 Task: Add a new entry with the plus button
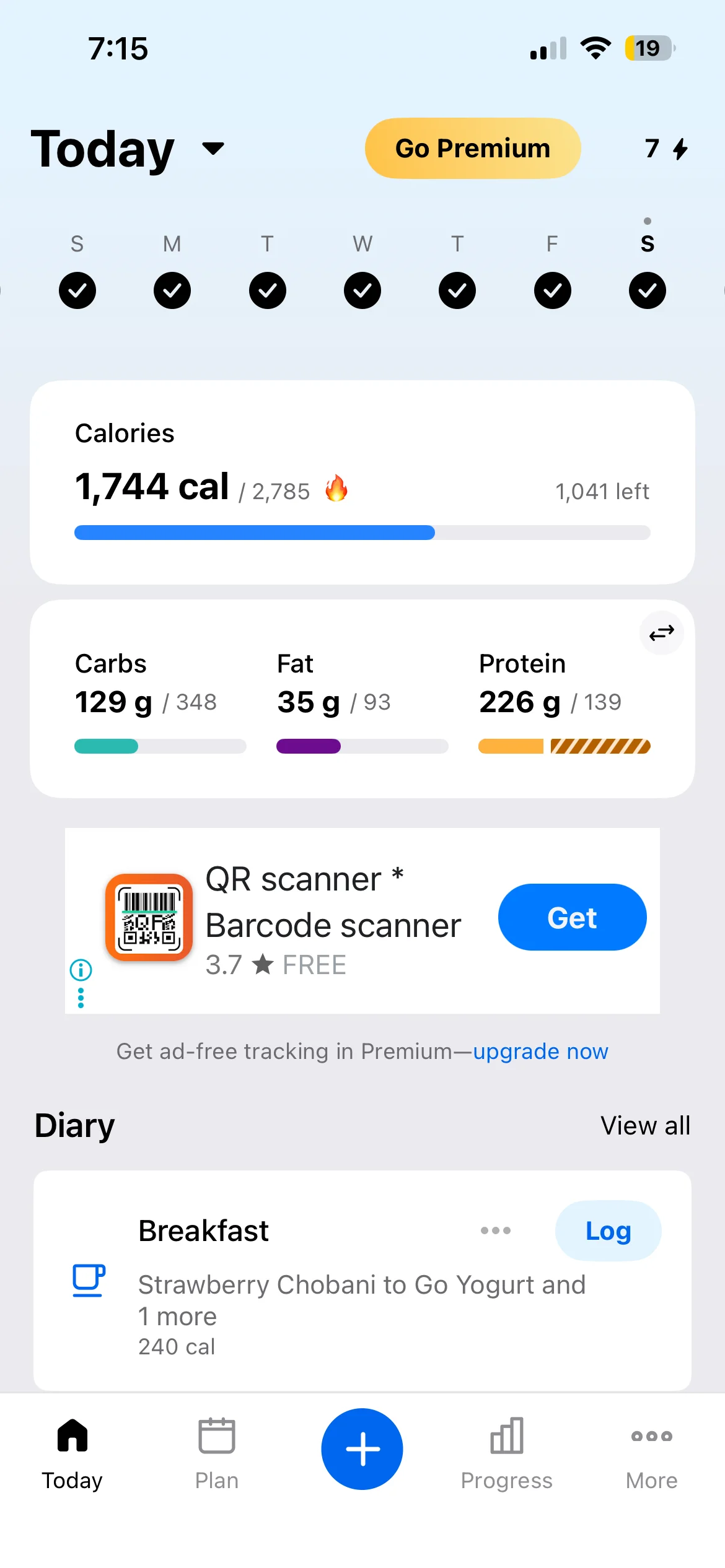(x=362, y=1449)
